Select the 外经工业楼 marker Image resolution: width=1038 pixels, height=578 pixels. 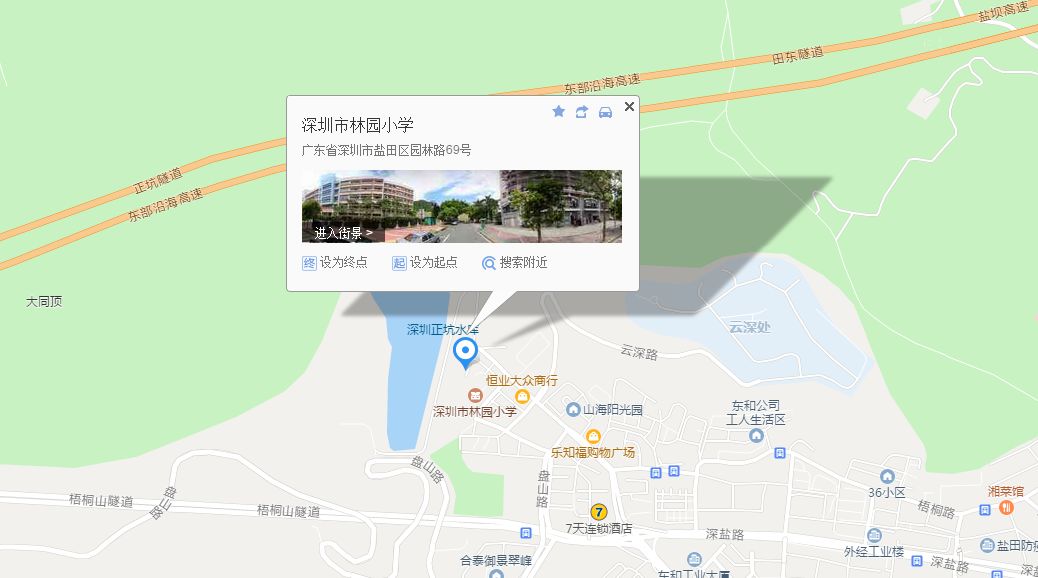(x=875, y=535)
